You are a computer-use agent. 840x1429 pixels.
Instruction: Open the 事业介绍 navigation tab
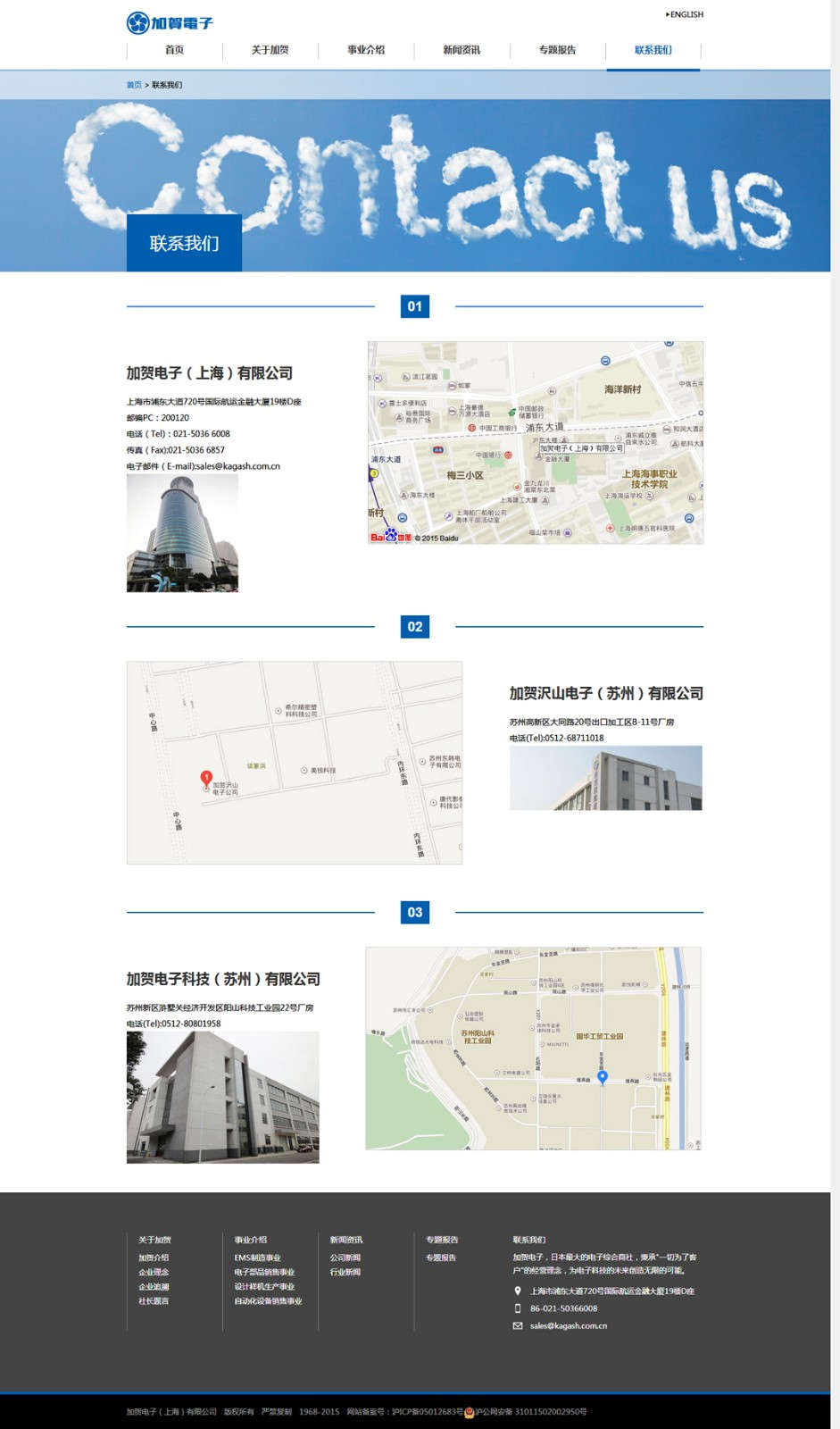click(x=366, y=50)
